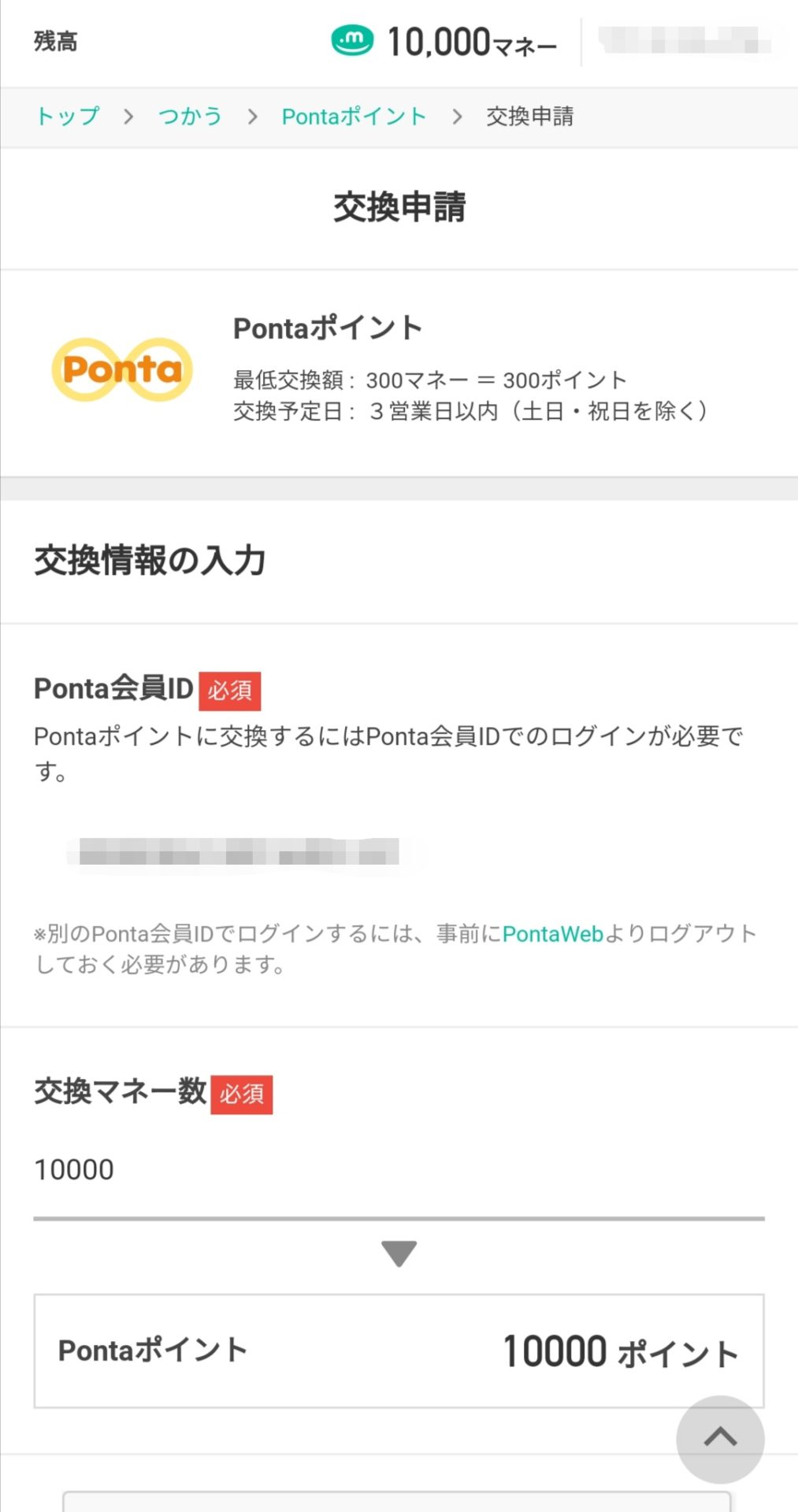Image resolution: width=798 pixels, height=1512 pixels.
Task: Open the PontaWeb link
Action: pyautogui.click(x=553, y=934)
